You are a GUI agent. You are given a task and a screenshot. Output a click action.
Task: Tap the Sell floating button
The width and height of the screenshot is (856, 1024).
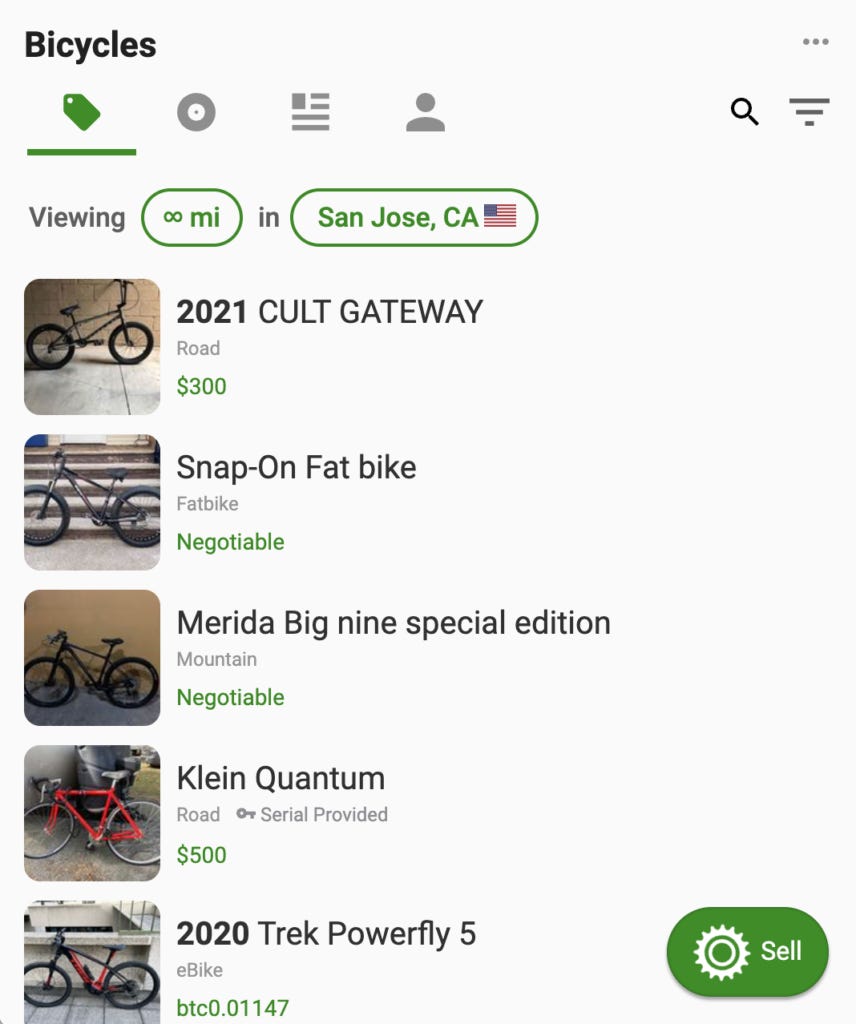747,951
